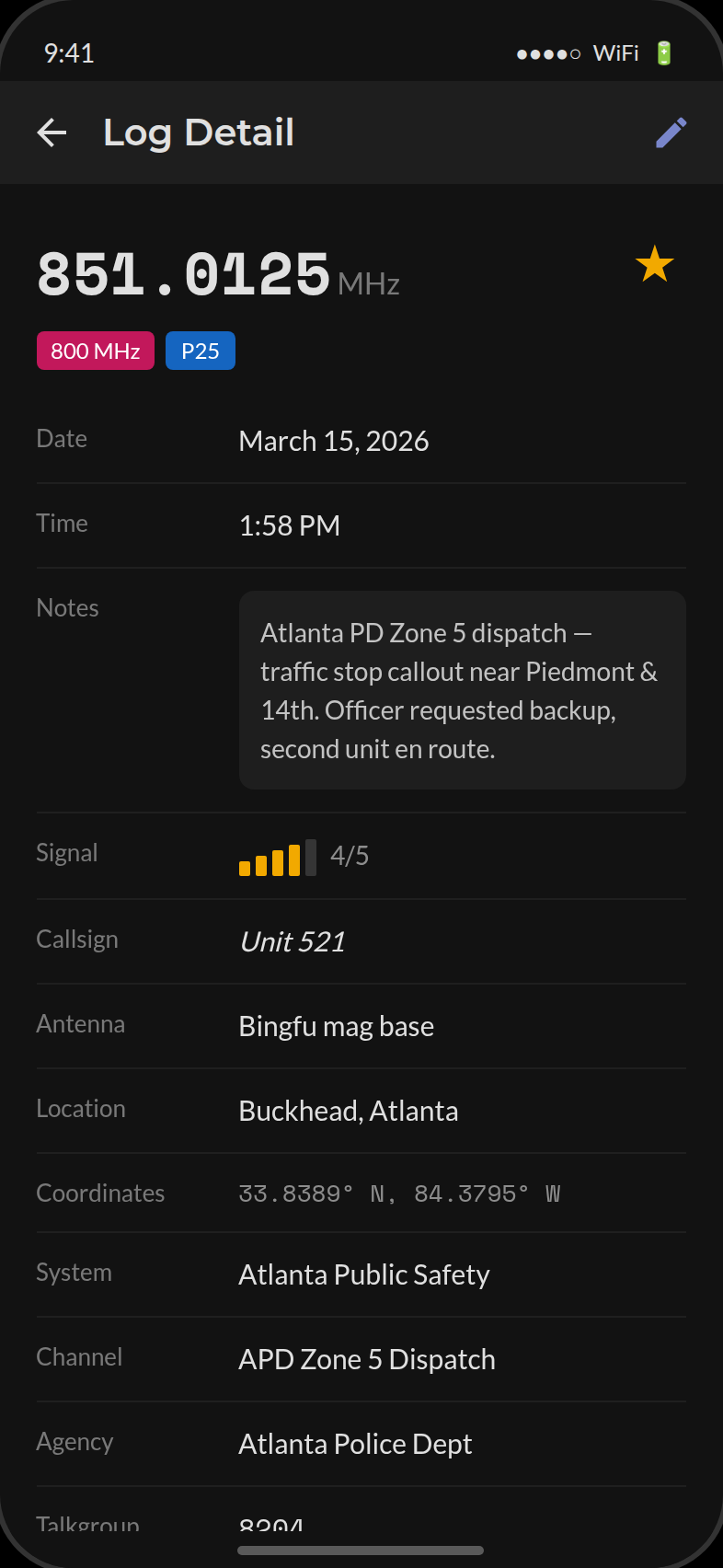Tap the Notes text box about Zone 5 dispatch
The width and height of the screenshot is (723, 1568).
pos(462,690)
